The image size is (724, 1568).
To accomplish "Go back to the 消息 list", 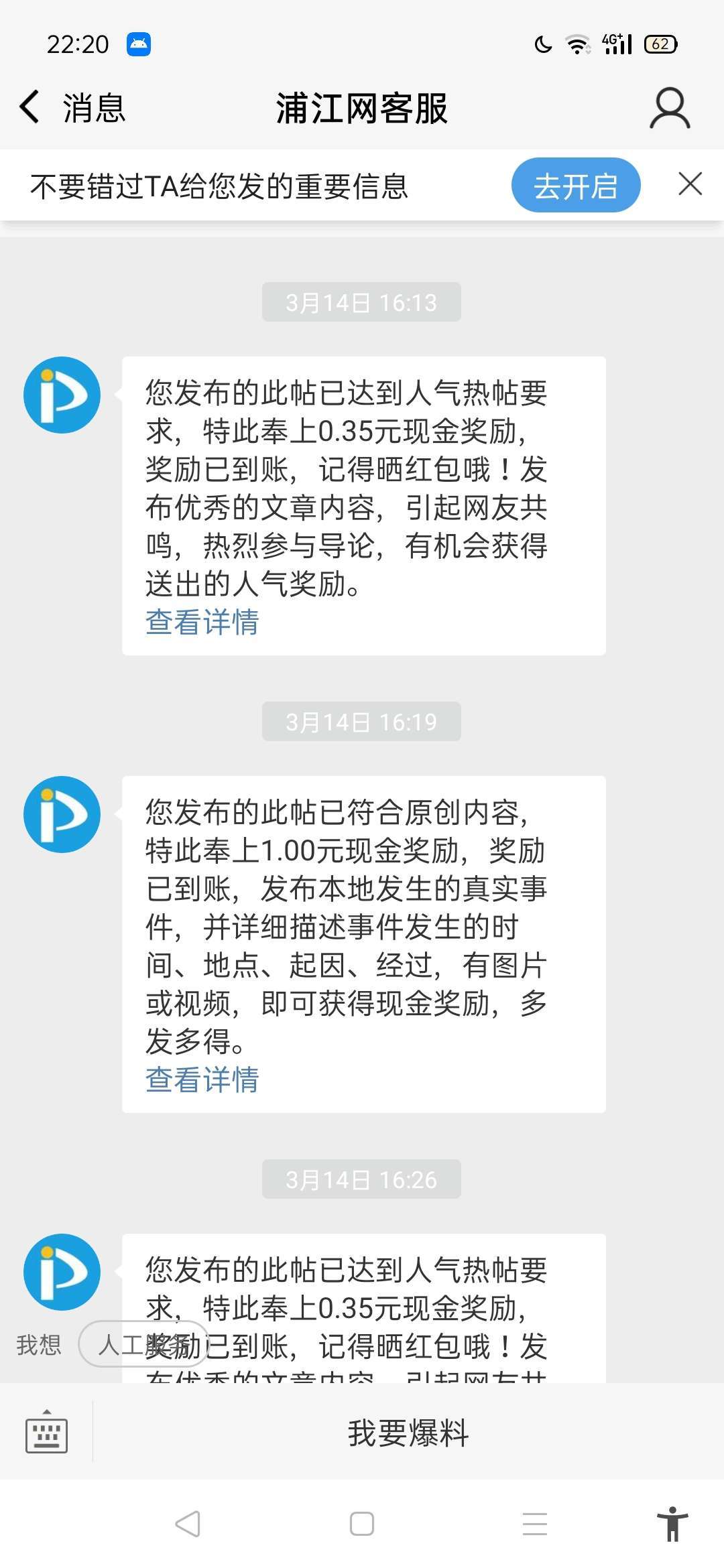I will [x=70, y=108].
